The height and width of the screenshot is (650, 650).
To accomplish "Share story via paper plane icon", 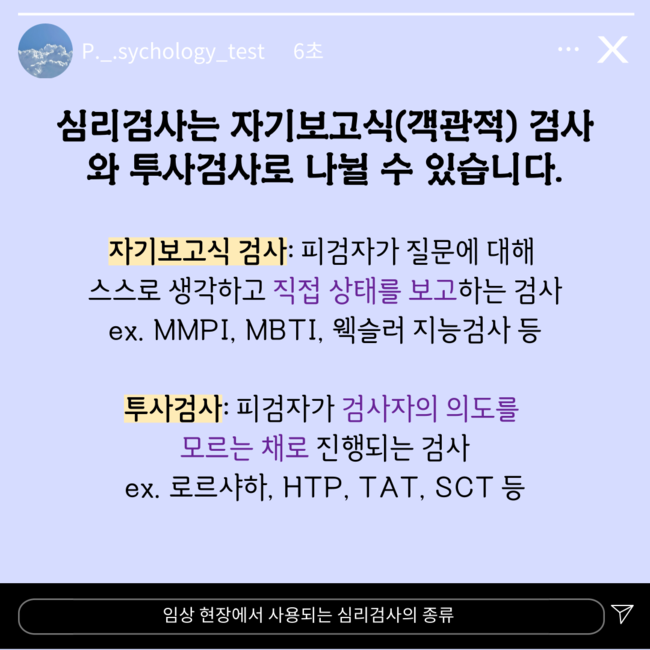I will [622, 614].
